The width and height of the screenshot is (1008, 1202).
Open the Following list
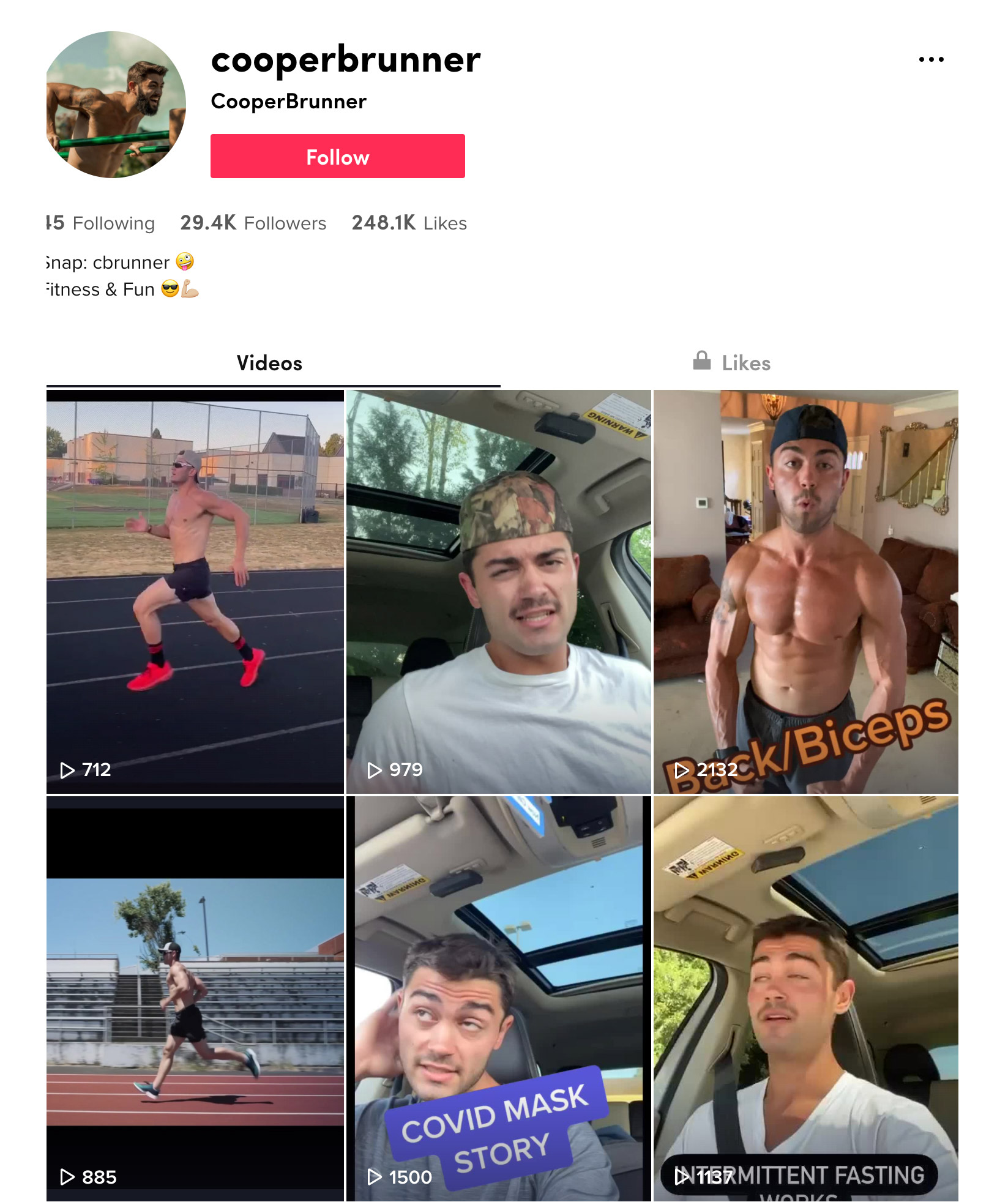102,223
